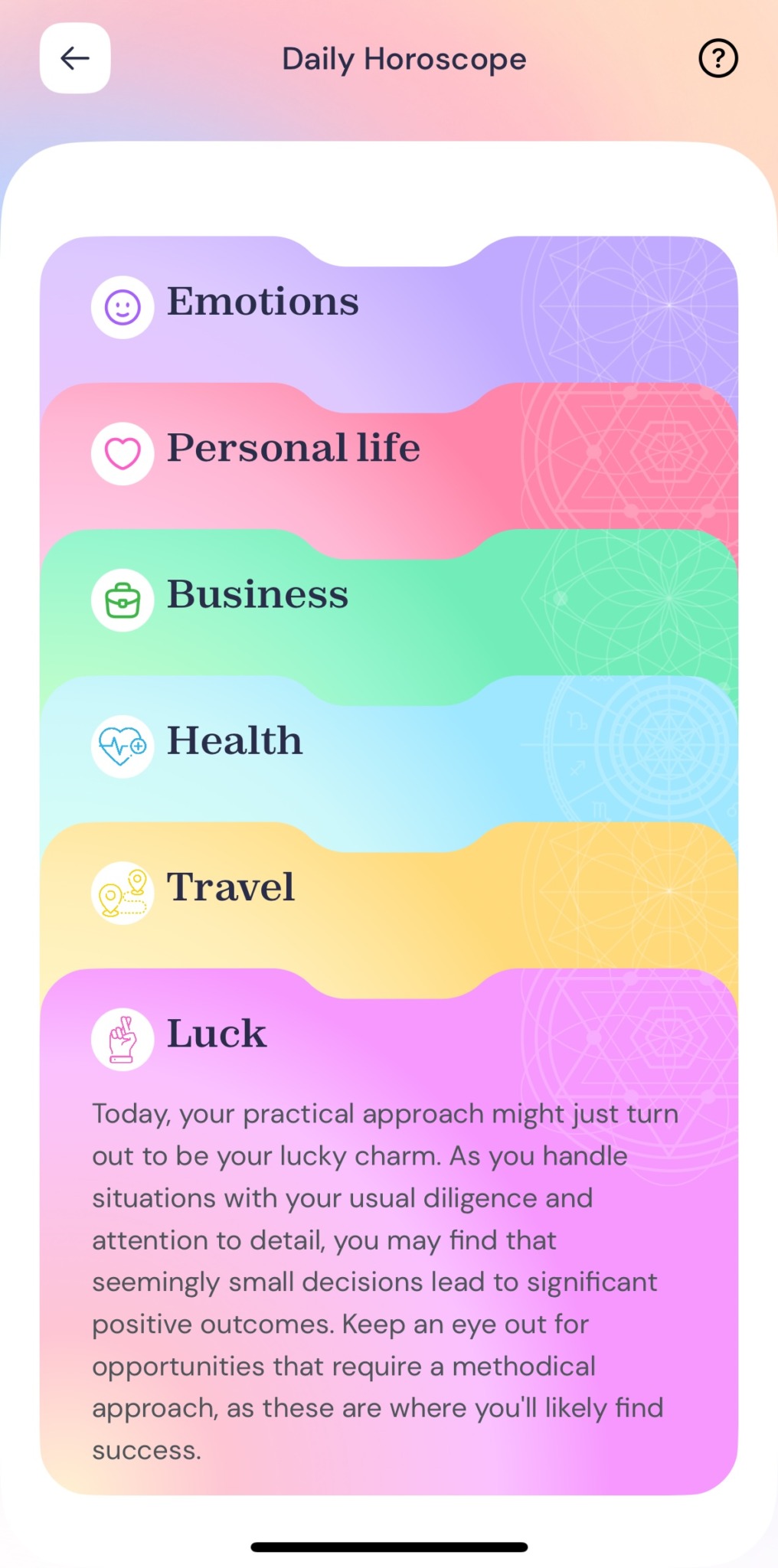Go back using the arrow button
Image resolution: width=778 pixels, height=1568 pixels.
75,58
